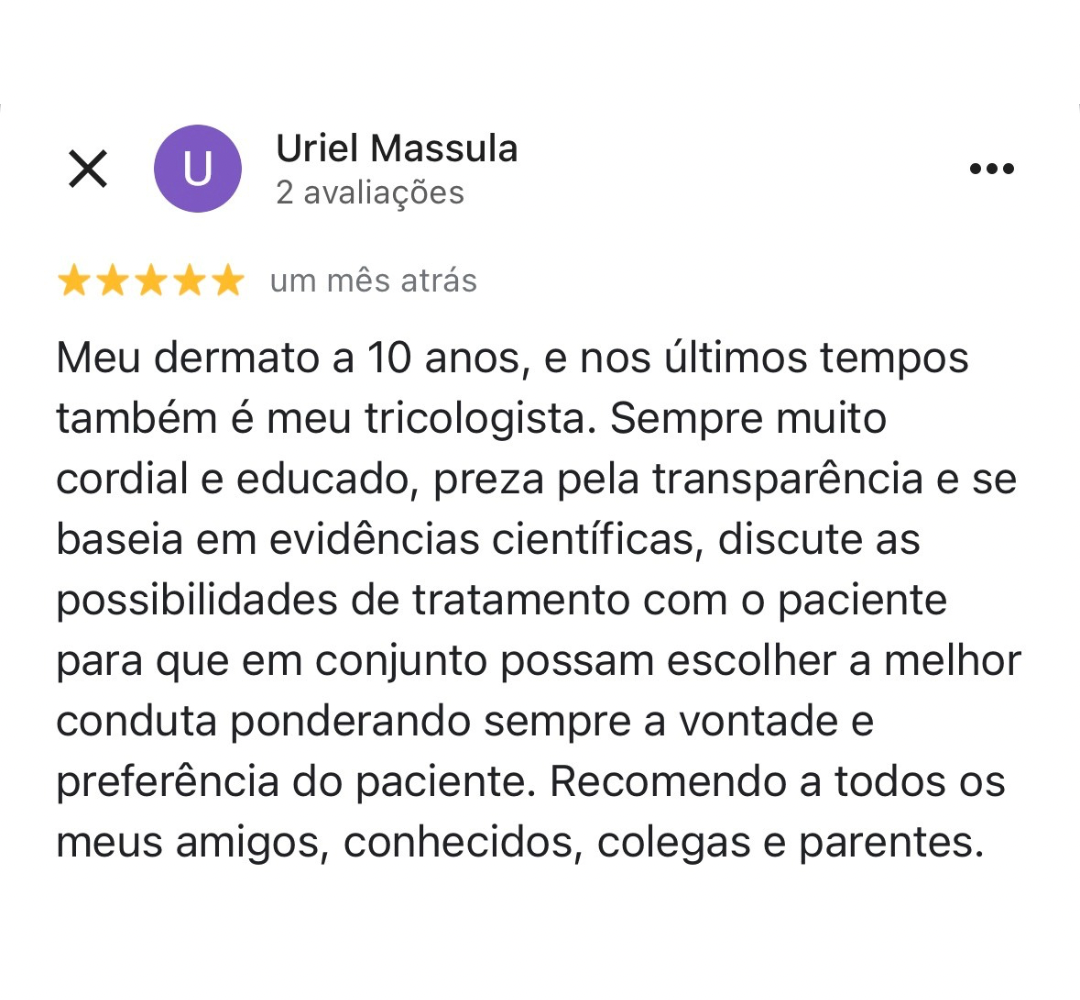Close the review view
1080x1000 pixels.
[88, 169]
